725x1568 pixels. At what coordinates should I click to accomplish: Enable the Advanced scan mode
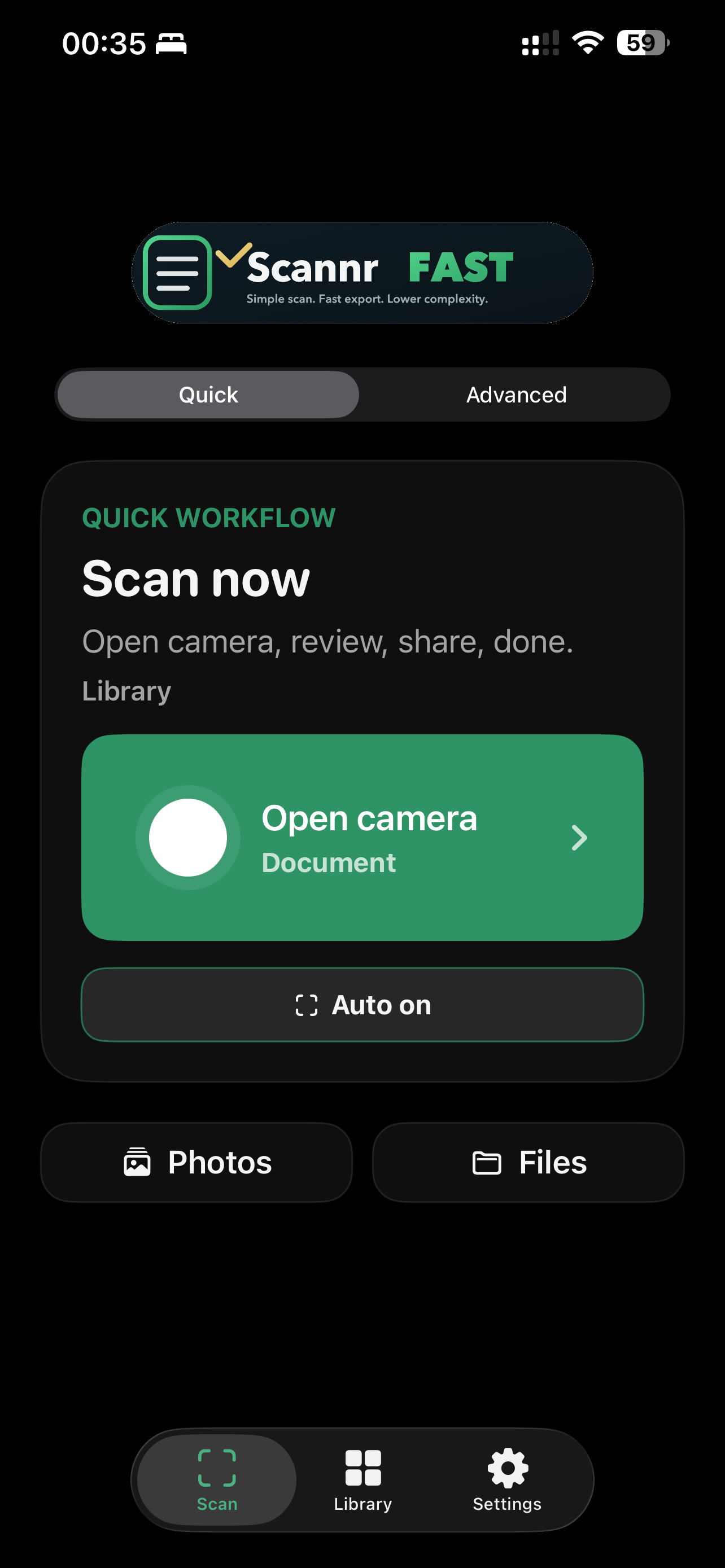(516, 394)
